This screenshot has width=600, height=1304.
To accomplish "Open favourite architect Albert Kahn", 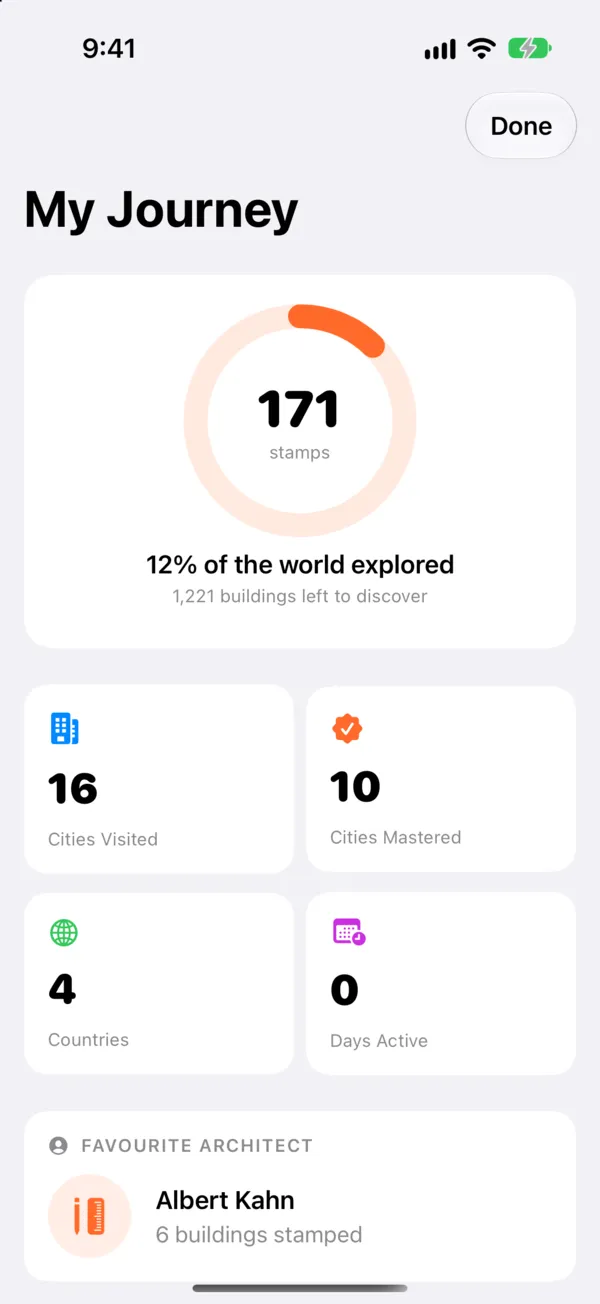I will coord(300,1196).
